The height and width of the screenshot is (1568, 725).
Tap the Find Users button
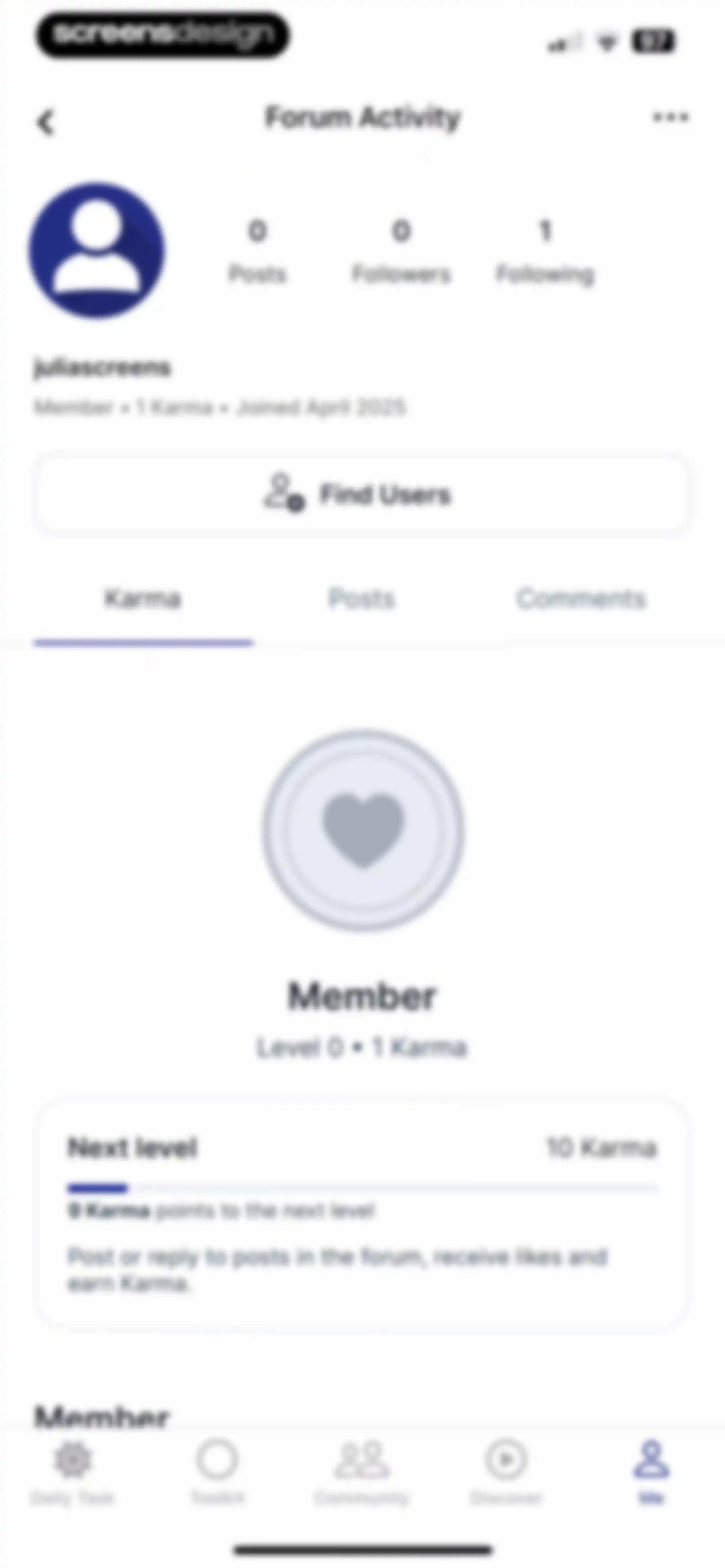[x=362, y=494]
